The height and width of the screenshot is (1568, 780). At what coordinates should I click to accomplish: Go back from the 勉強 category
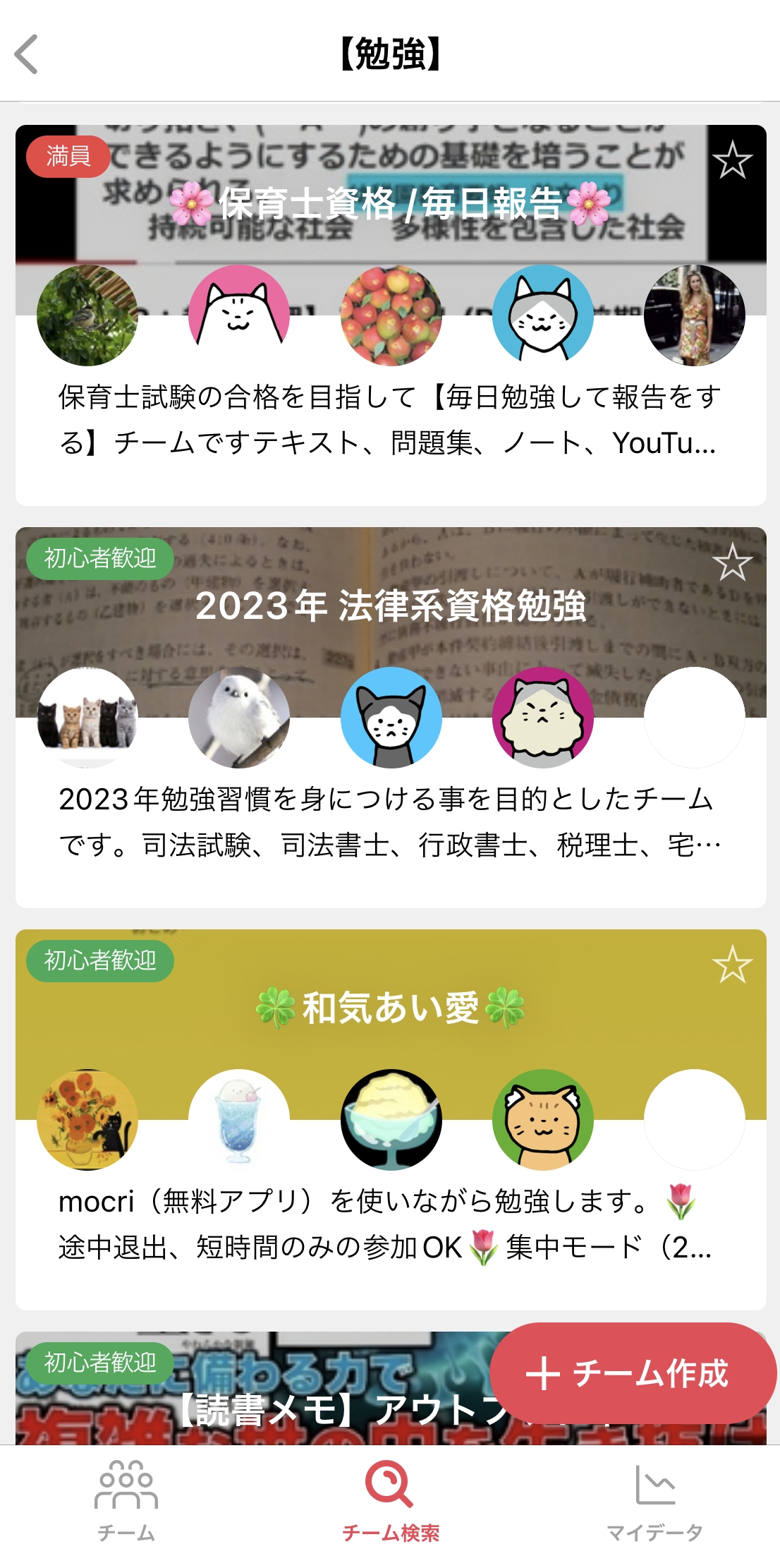click(27, 54)
